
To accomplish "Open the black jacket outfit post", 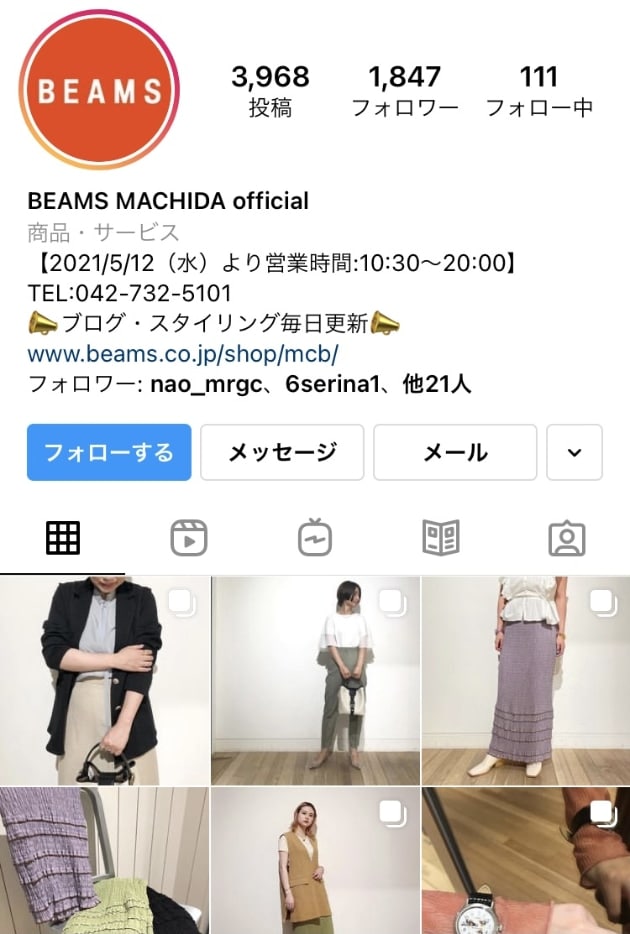I will coord(104,680).
